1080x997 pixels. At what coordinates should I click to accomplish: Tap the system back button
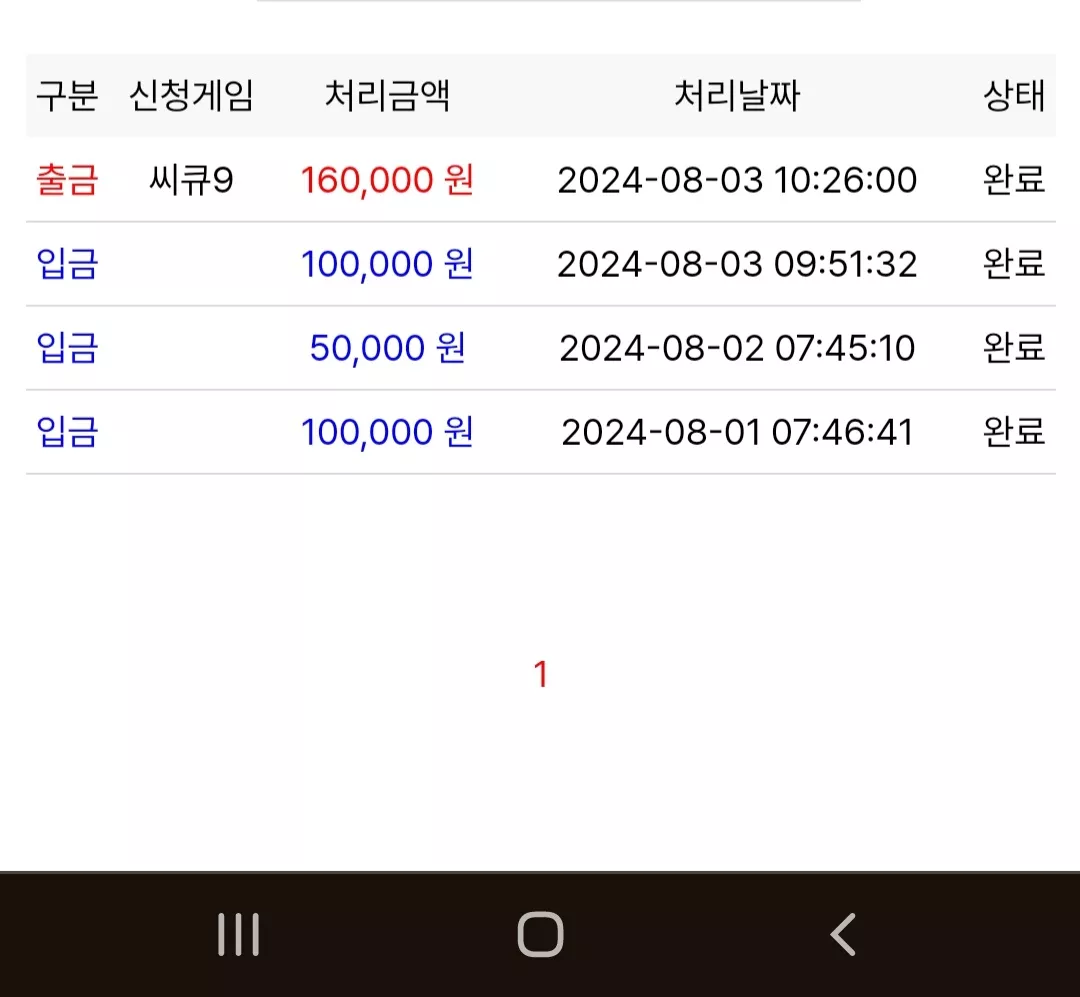click(x=843, y=934)
